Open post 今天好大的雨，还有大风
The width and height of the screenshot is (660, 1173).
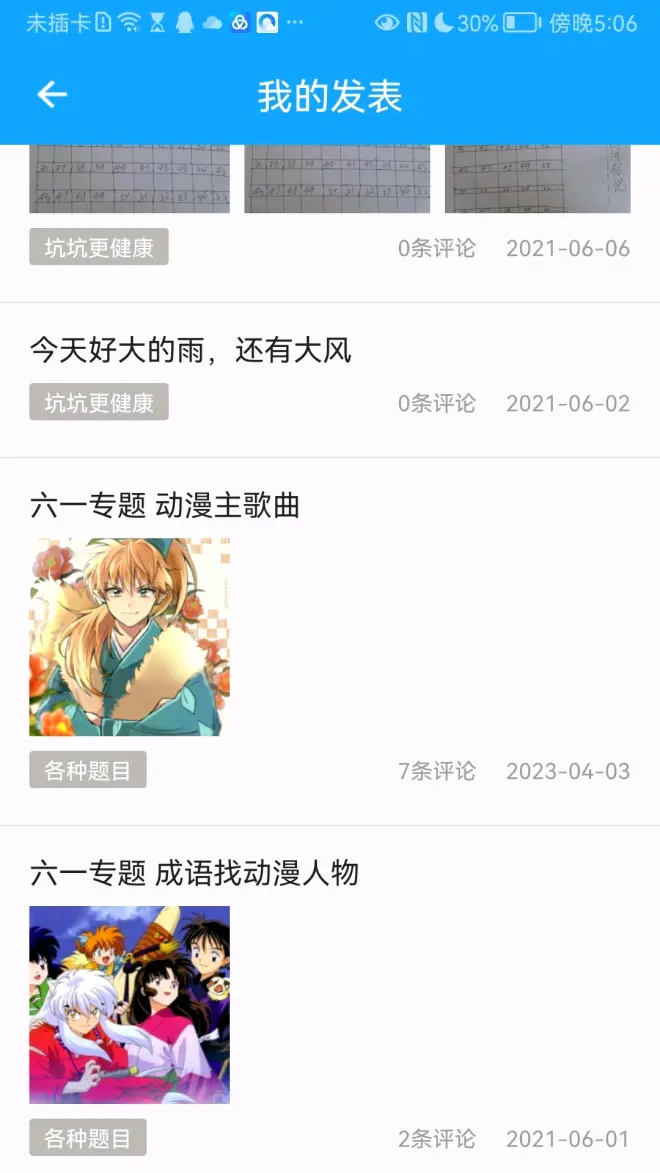click(x=190, y=350)
